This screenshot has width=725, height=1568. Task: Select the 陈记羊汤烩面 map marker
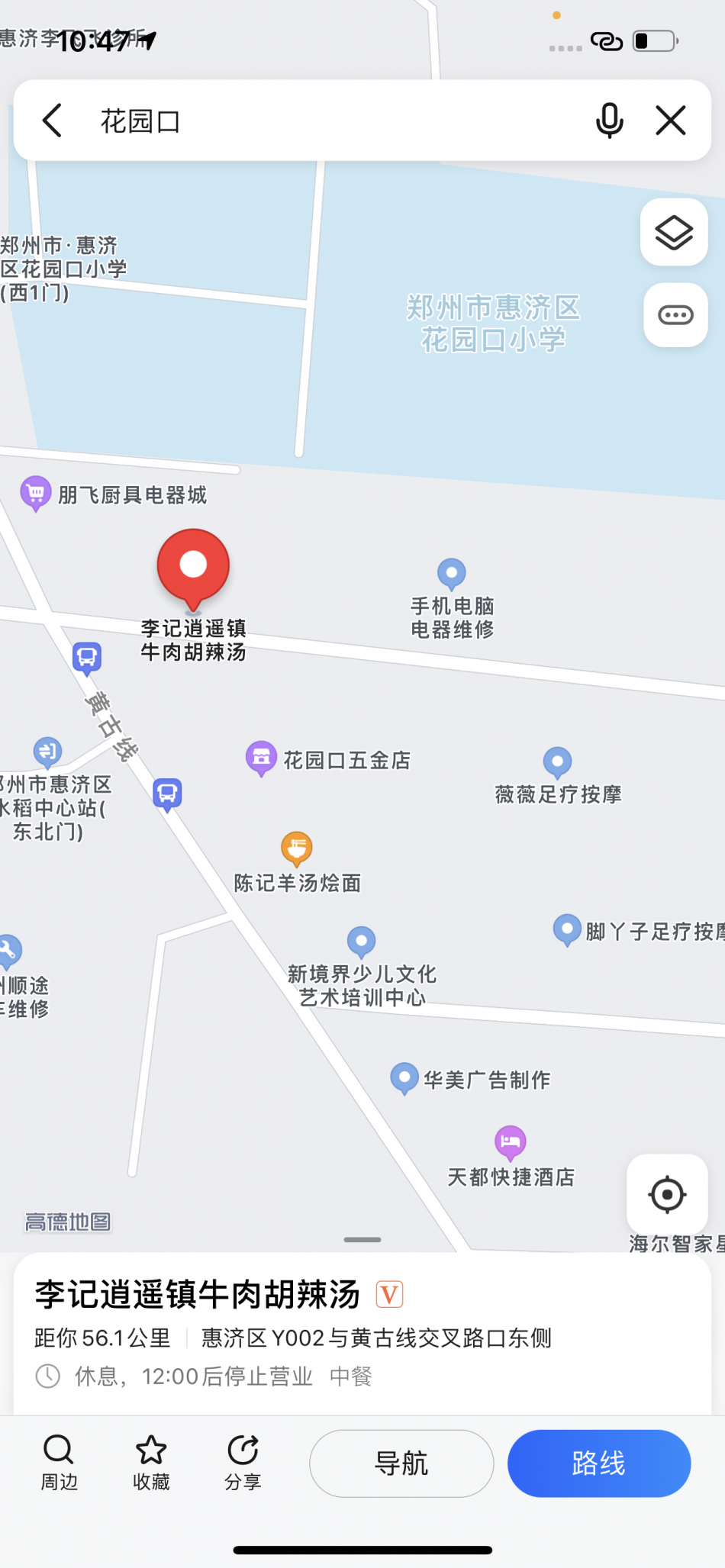click(x=297, y=848)
